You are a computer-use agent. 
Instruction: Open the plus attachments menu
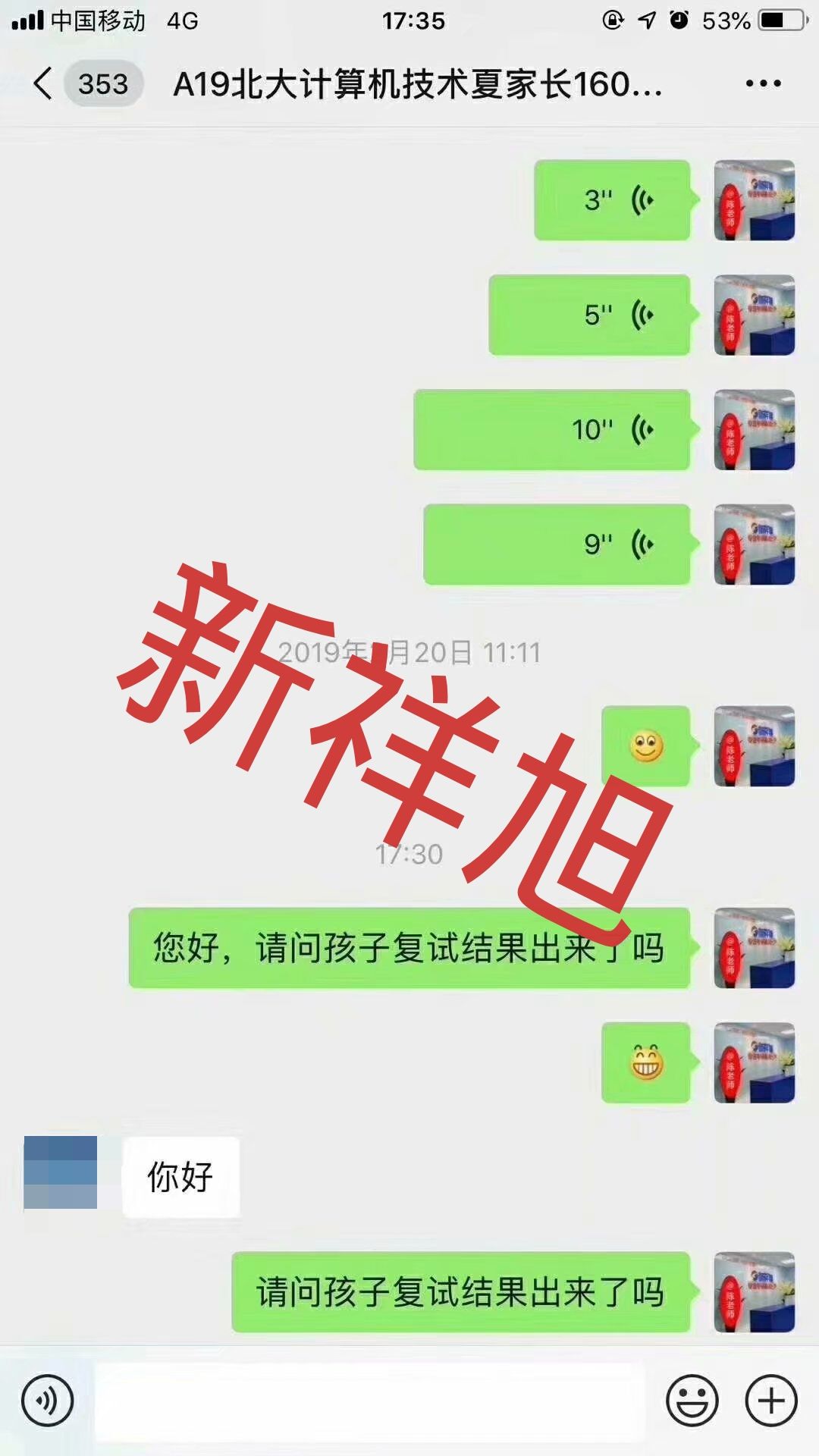click(771, 1401)
